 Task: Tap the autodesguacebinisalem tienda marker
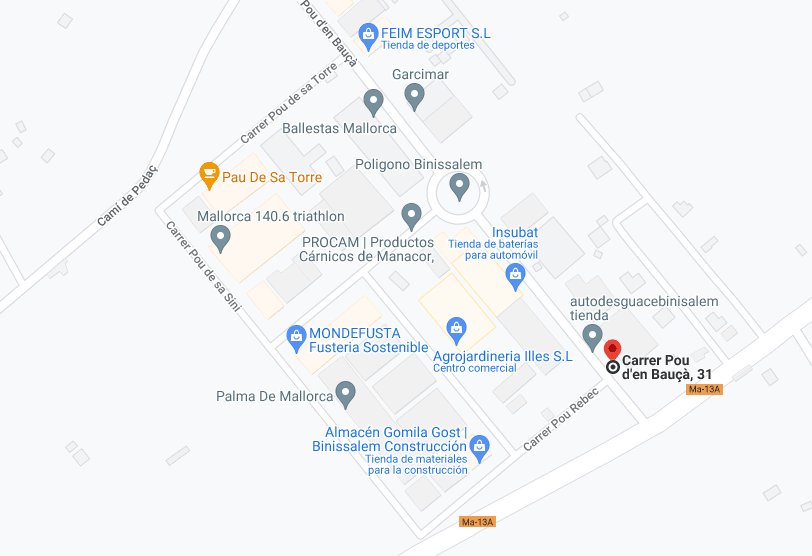[x=592, y=336]
